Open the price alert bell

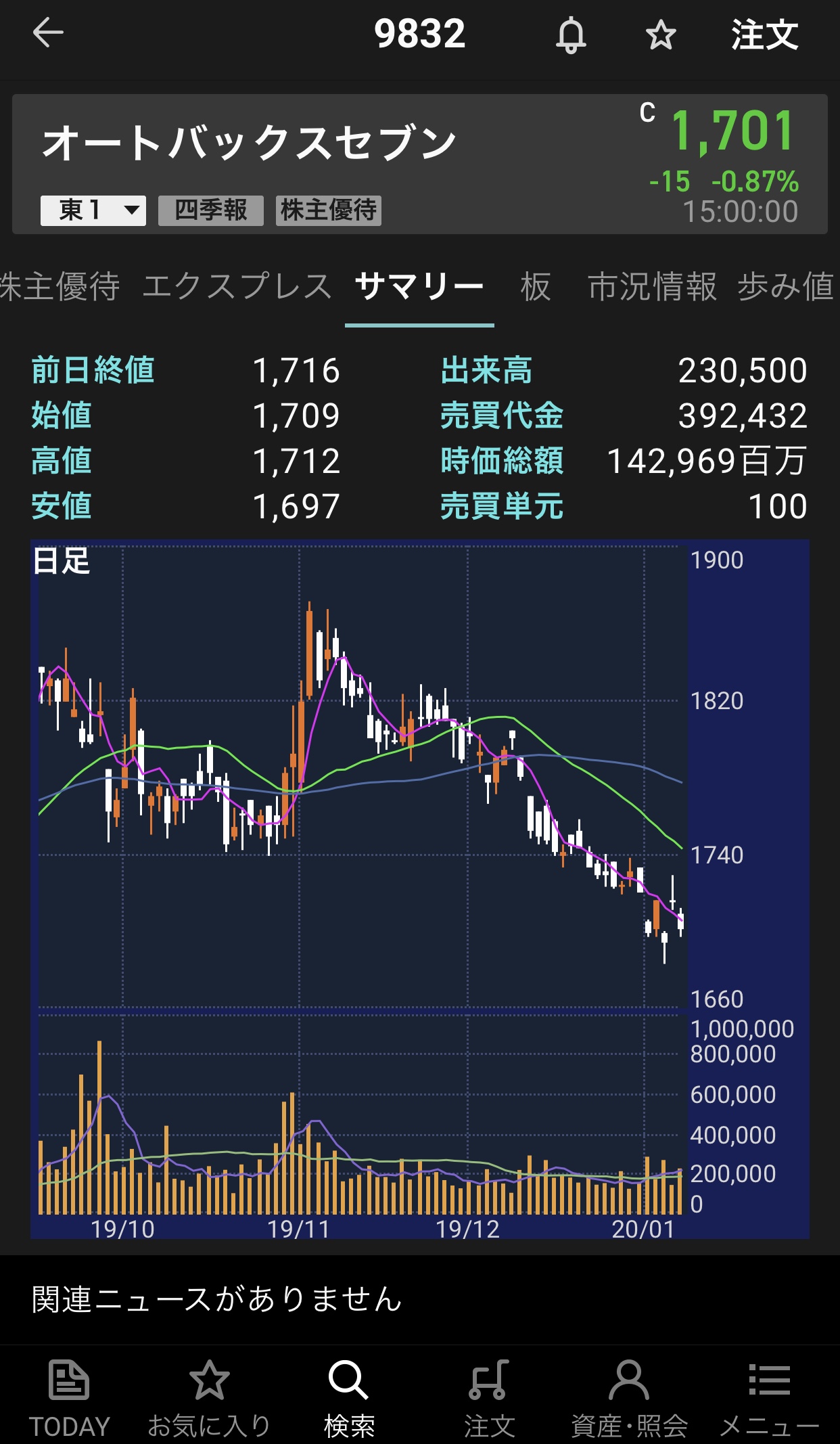coord(571,35)
